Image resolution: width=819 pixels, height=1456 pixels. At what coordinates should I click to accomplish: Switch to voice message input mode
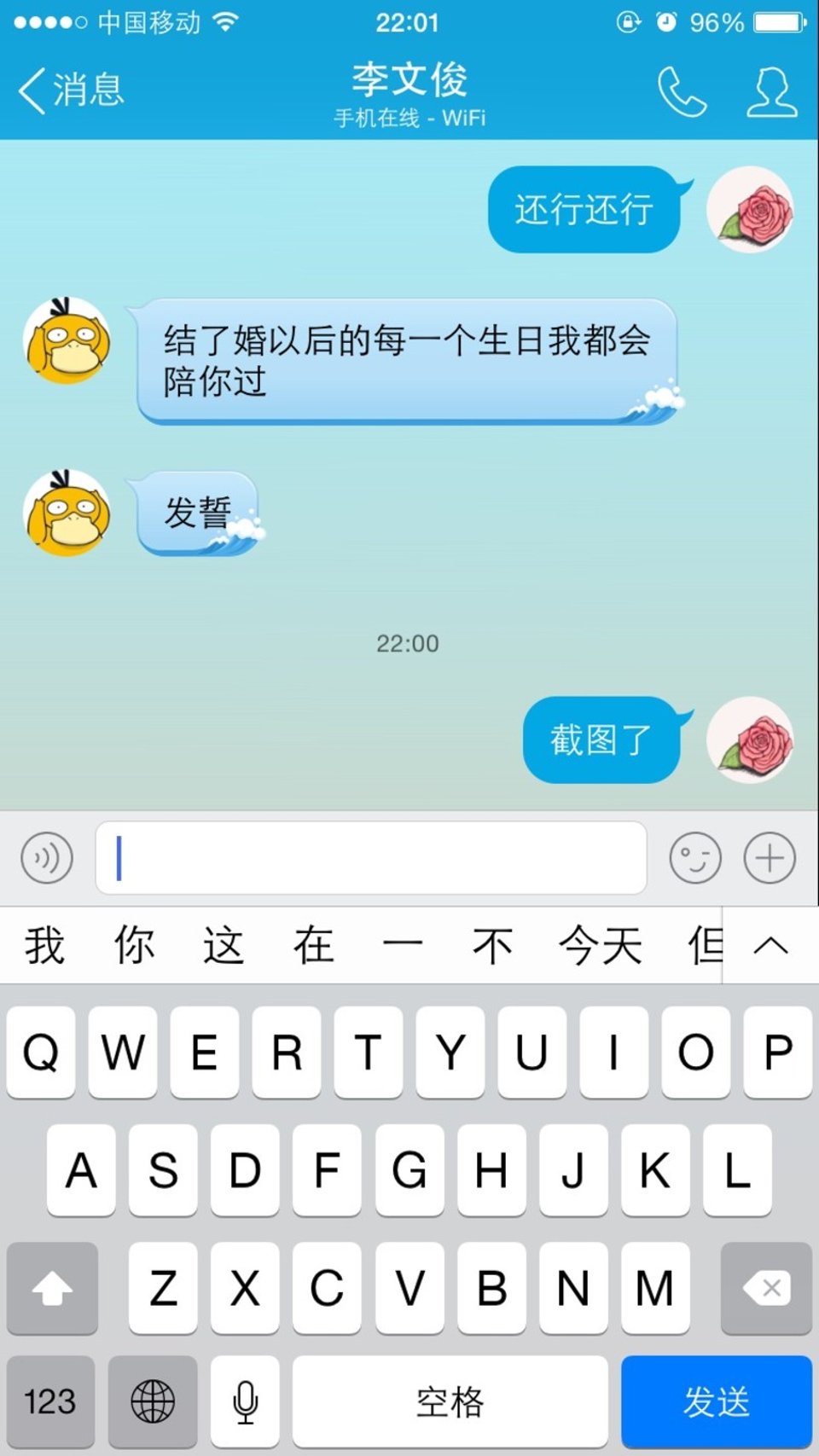point(46,857)
